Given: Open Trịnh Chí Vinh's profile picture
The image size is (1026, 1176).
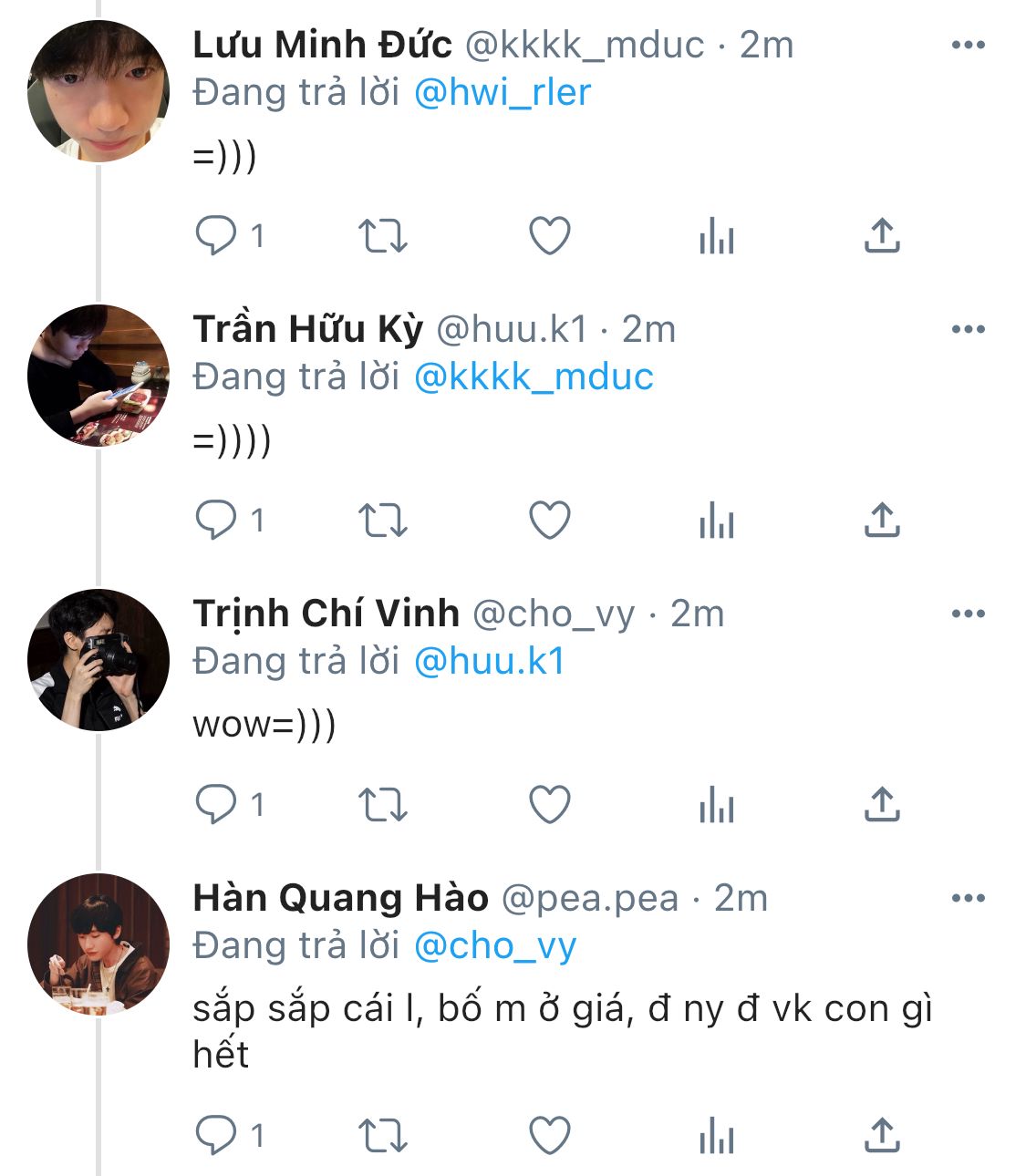Looking at the screenshot, I should pyautogui.click(x=98, y=660).
